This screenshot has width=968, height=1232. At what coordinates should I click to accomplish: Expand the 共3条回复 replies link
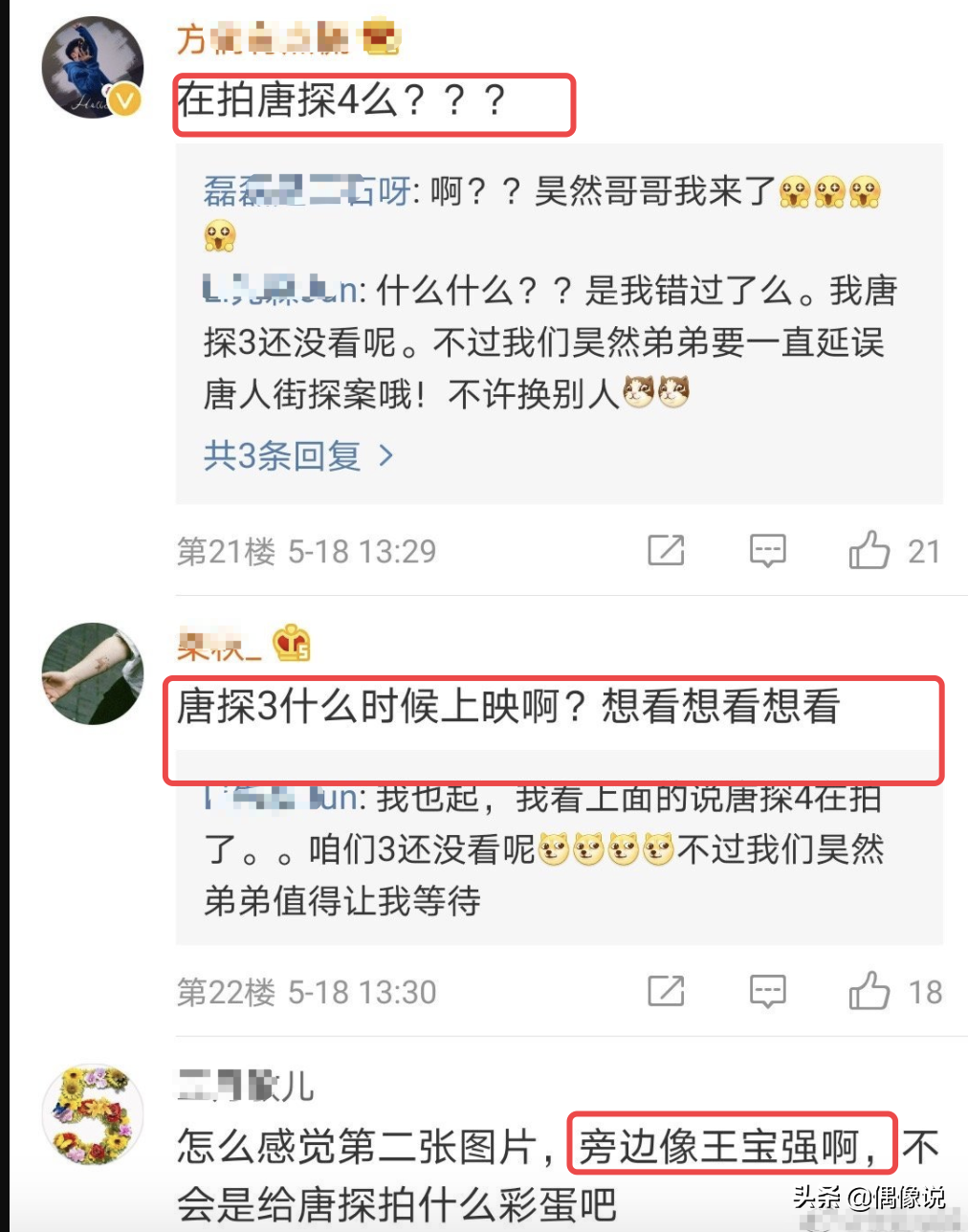[297, 455]
